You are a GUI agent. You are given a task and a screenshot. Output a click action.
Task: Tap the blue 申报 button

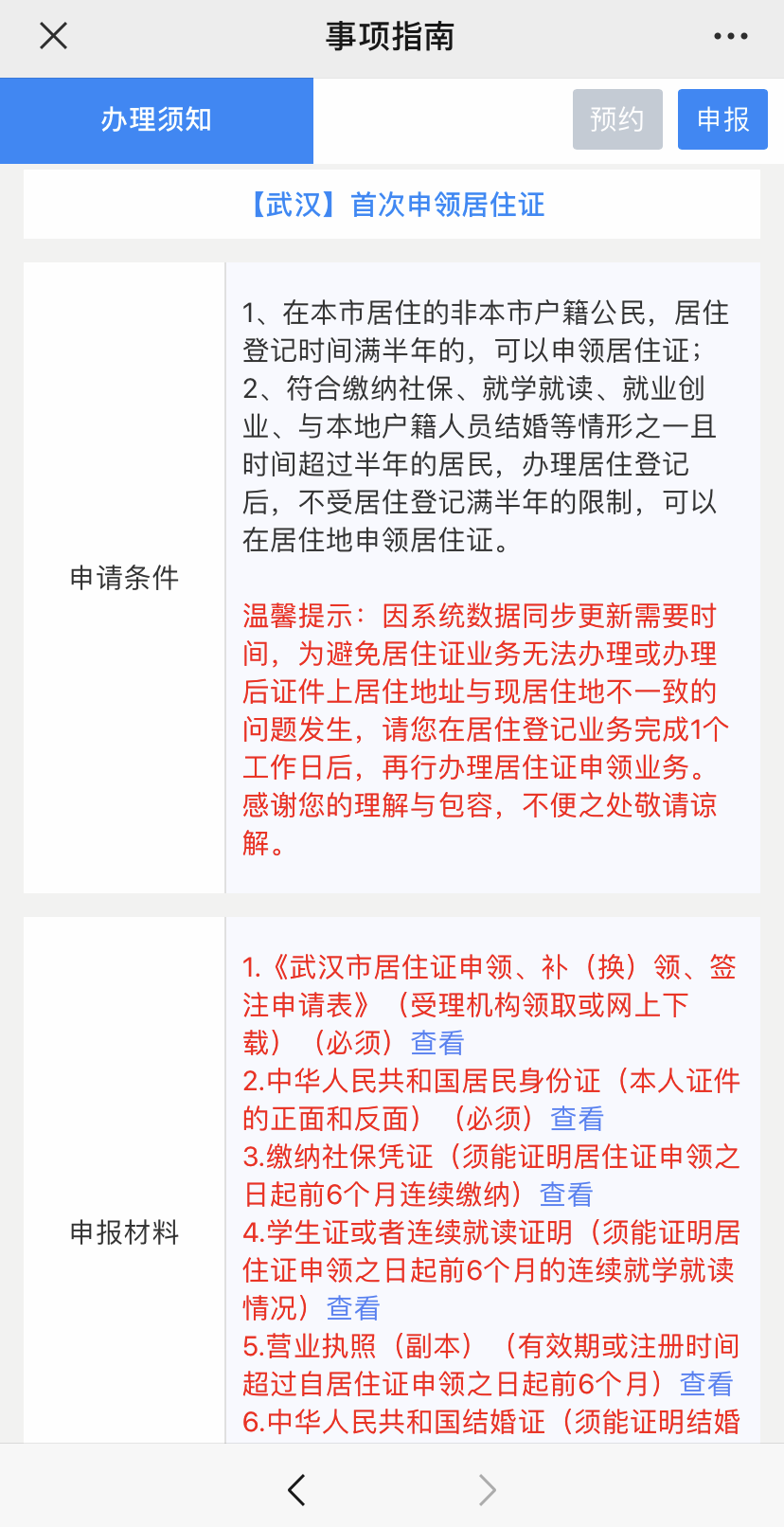(x=722, y=119)
